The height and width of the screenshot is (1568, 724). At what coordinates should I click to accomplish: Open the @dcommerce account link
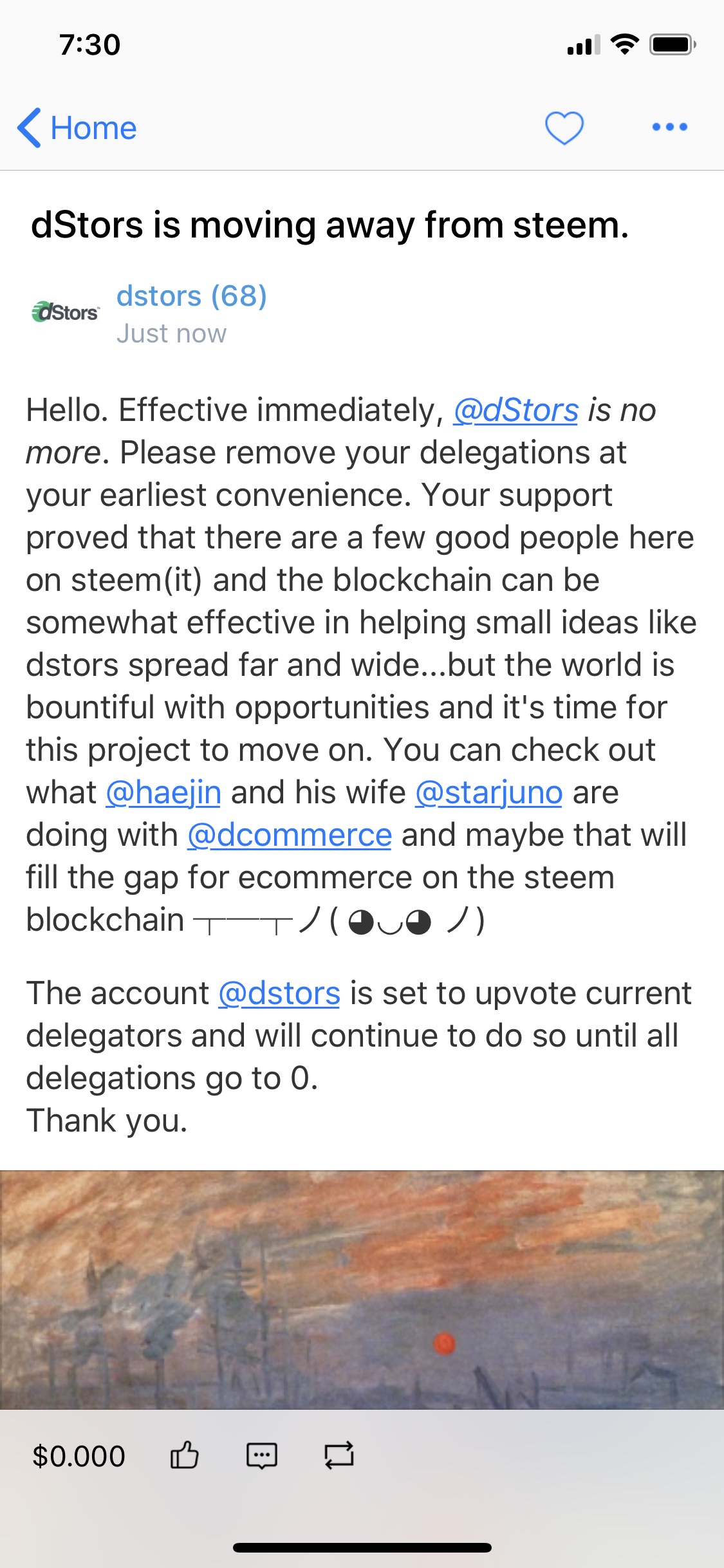[289, 835]
